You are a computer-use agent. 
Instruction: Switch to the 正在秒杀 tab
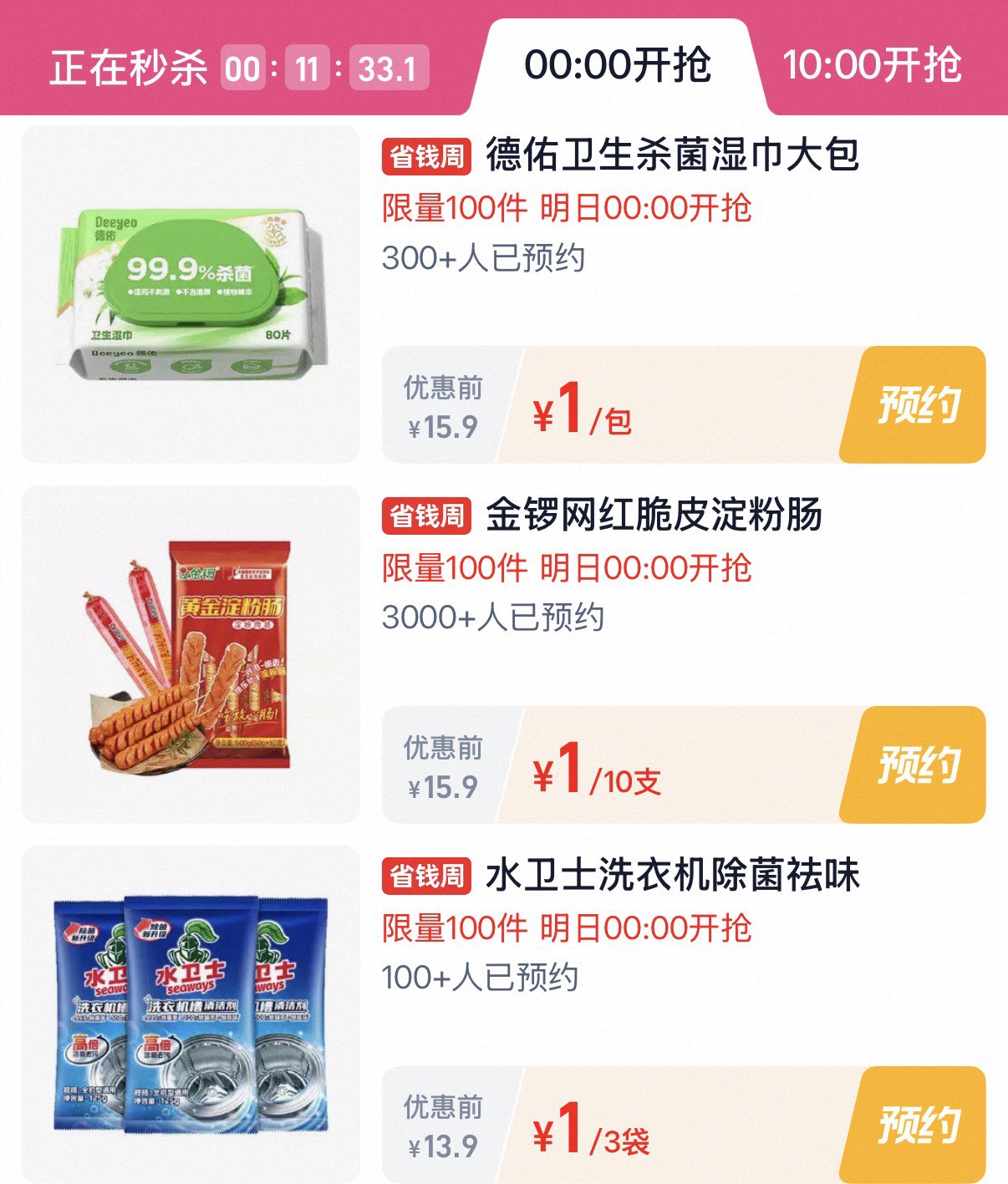coord(130,67)
